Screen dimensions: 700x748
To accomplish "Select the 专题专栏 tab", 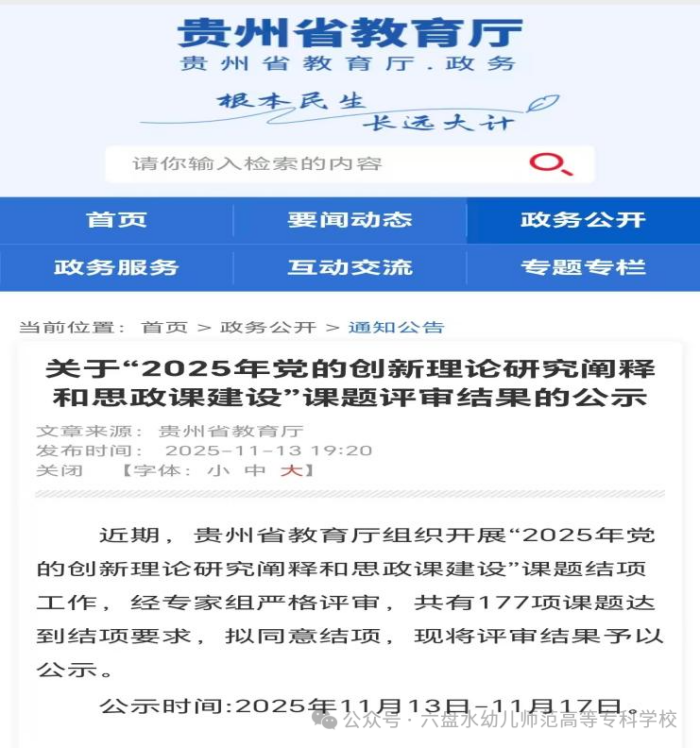I will point(583,267).
